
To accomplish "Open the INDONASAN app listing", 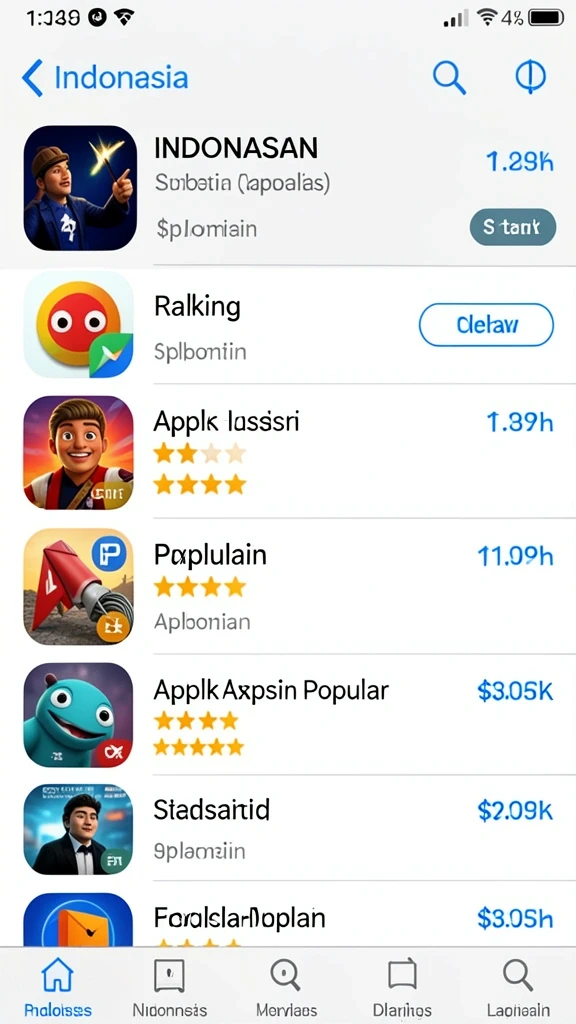I will (288, 189).
